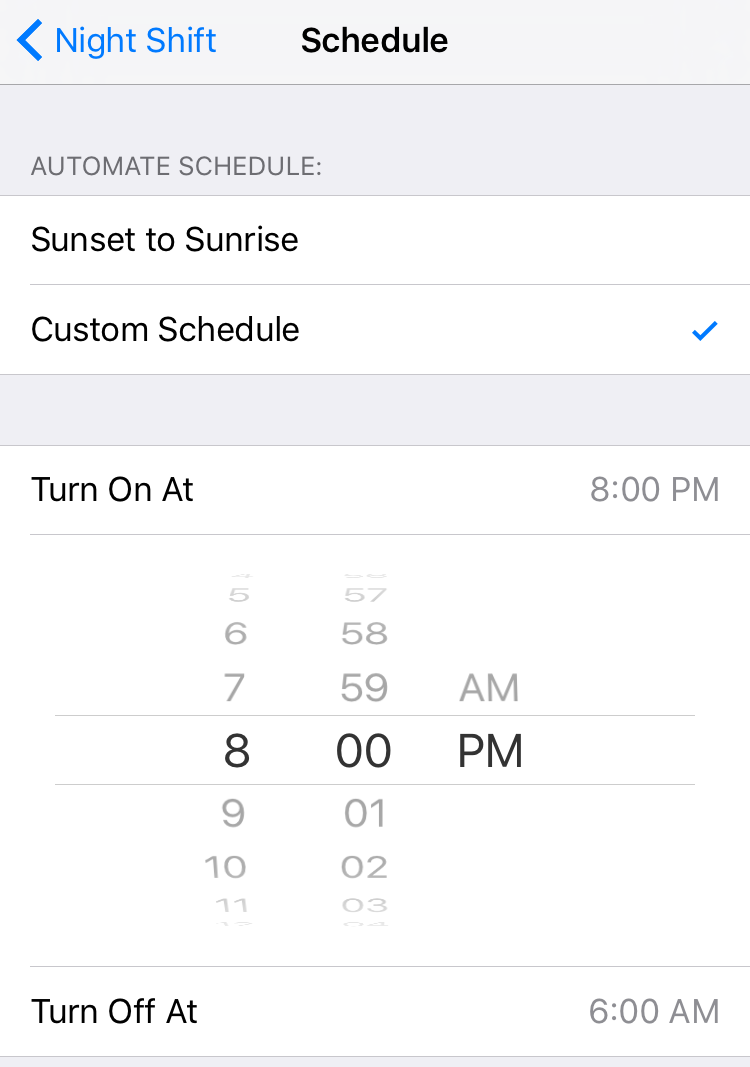
Task: Choose AM on the time picker
Action: [489, 687]
